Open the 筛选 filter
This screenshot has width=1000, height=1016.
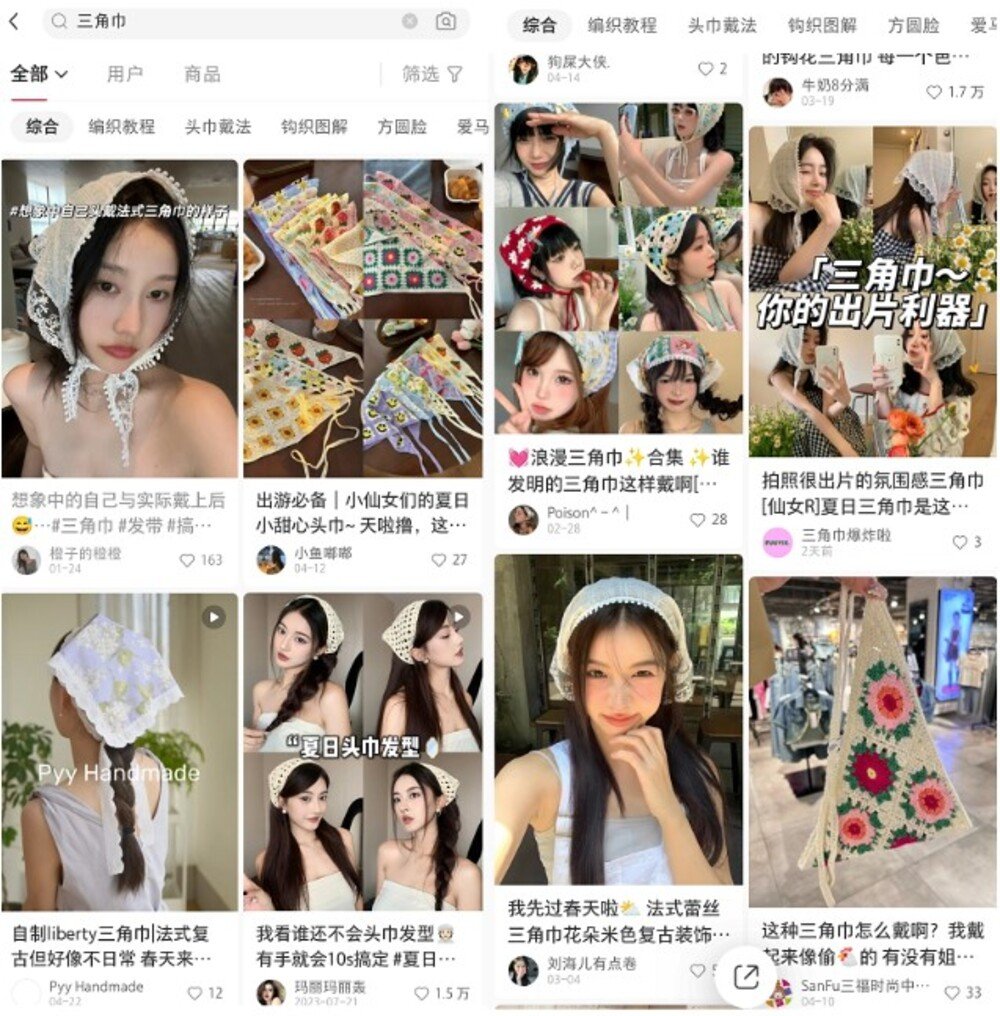point(433,74)
